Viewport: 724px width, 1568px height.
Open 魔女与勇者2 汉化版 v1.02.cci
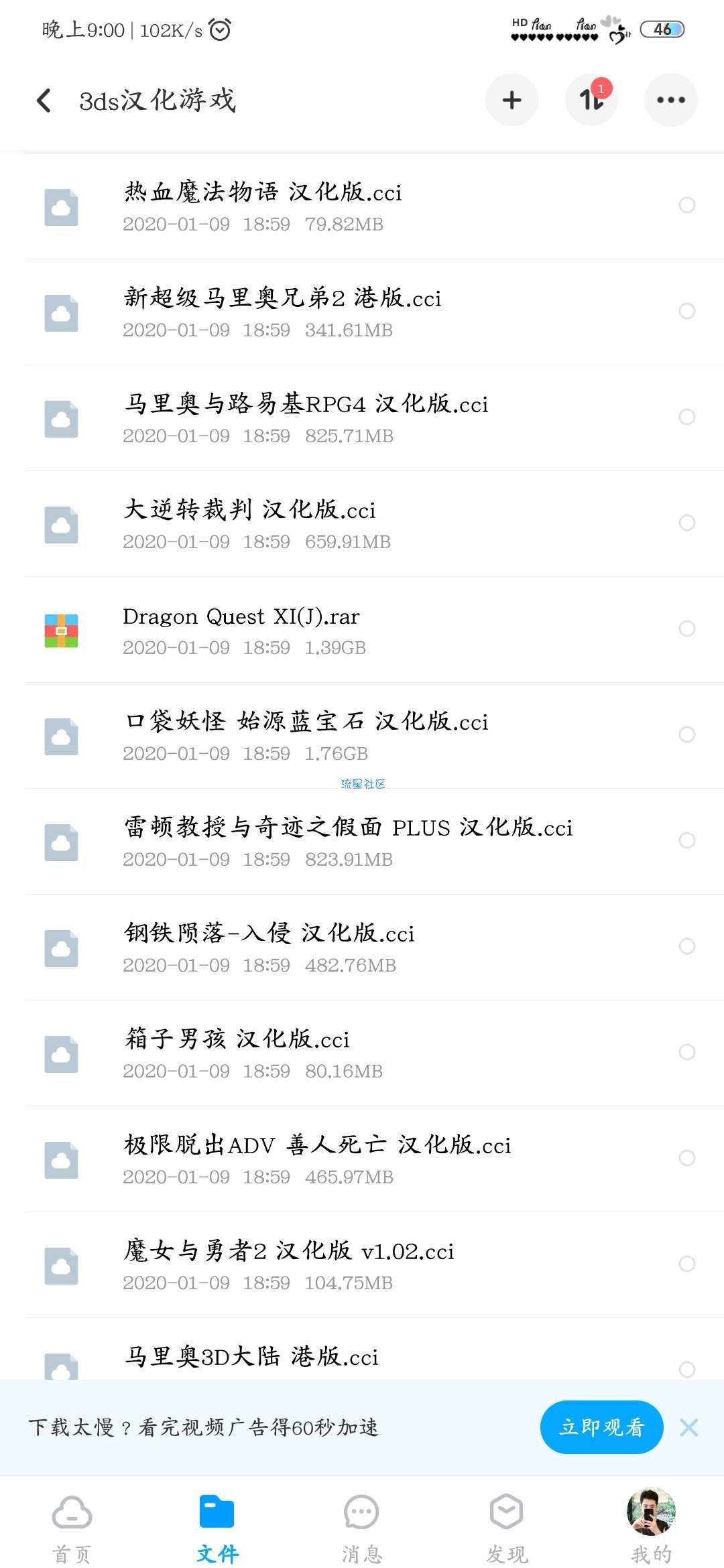[x=362, y=1265]
